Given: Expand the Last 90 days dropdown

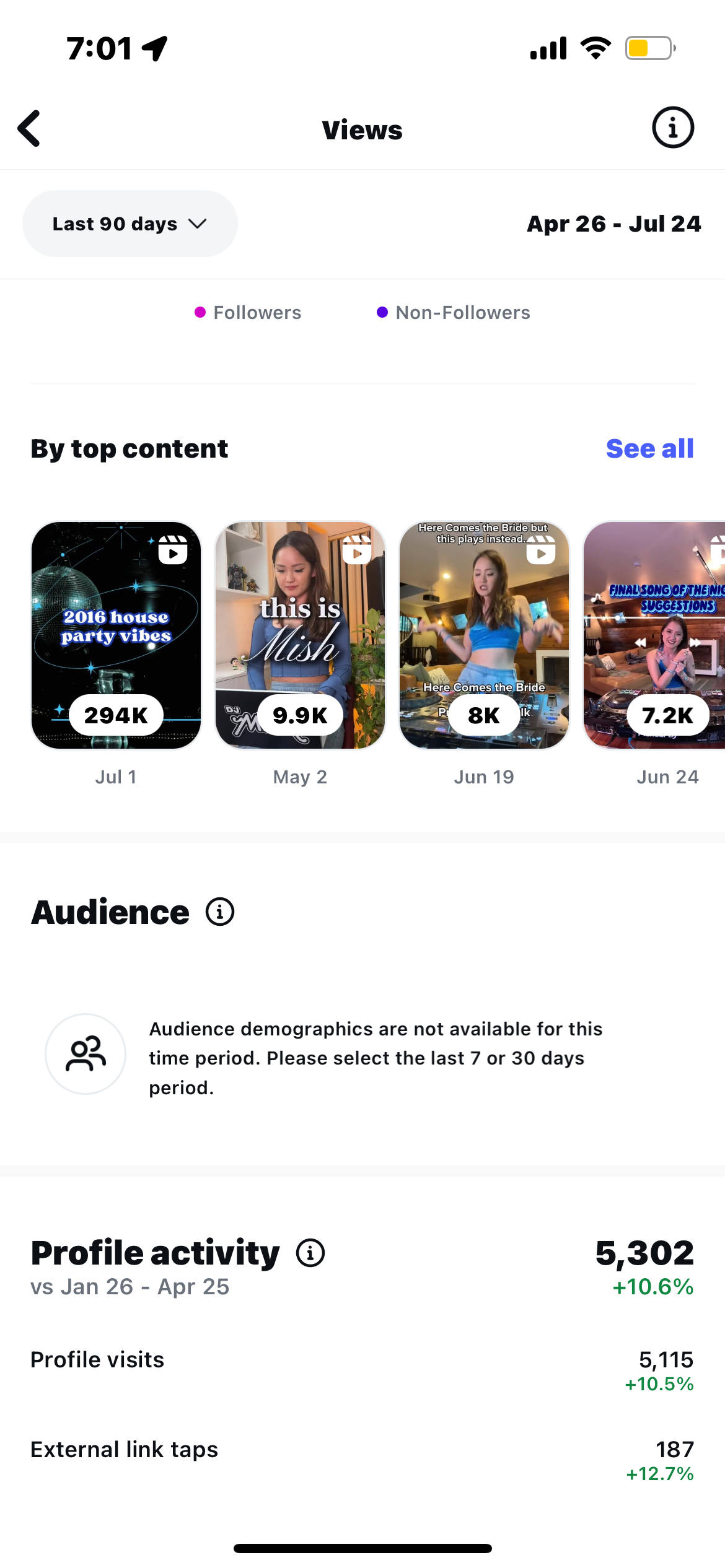Looking at the screenshot, I should pyautogui.click(x=130, y=224).
